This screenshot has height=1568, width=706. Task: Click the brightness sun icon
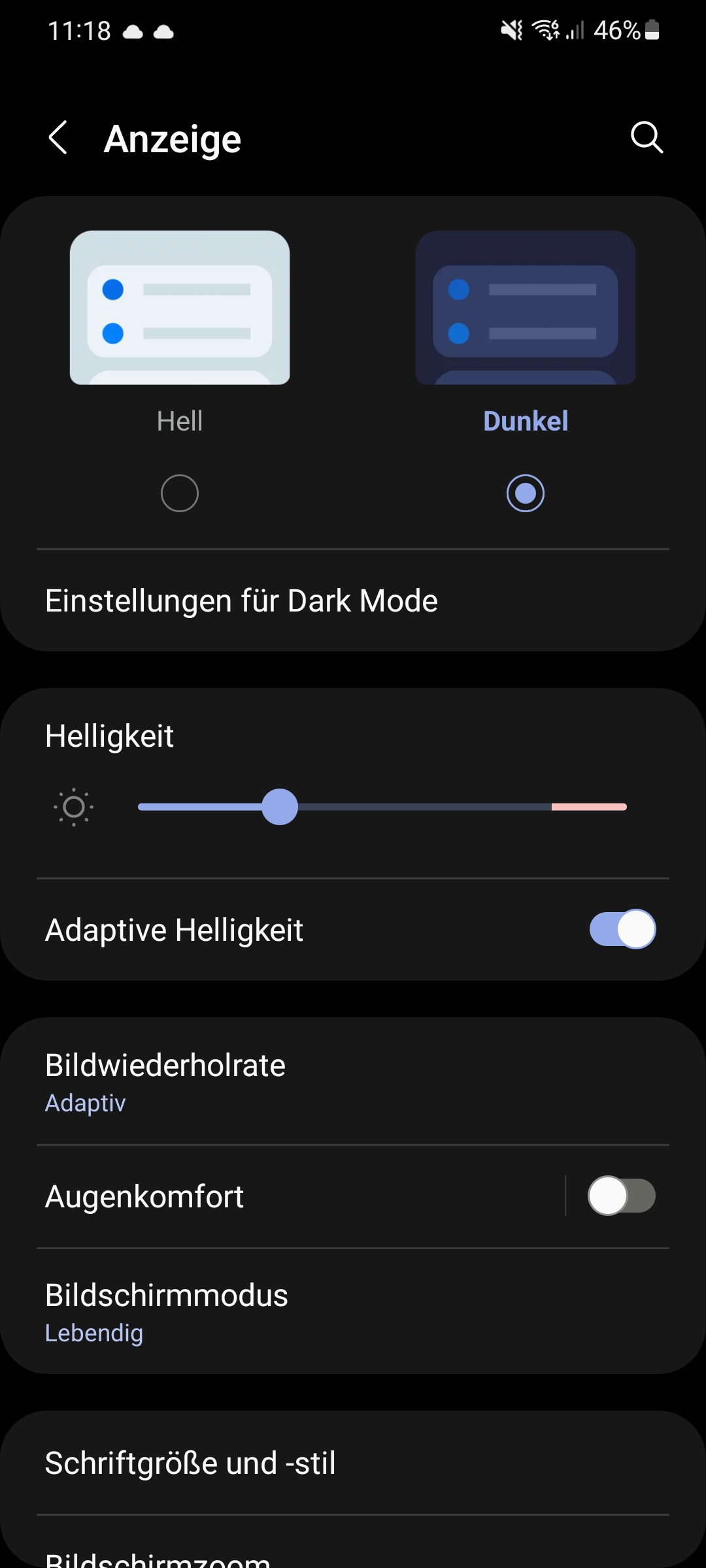click(x=74, y=807)
